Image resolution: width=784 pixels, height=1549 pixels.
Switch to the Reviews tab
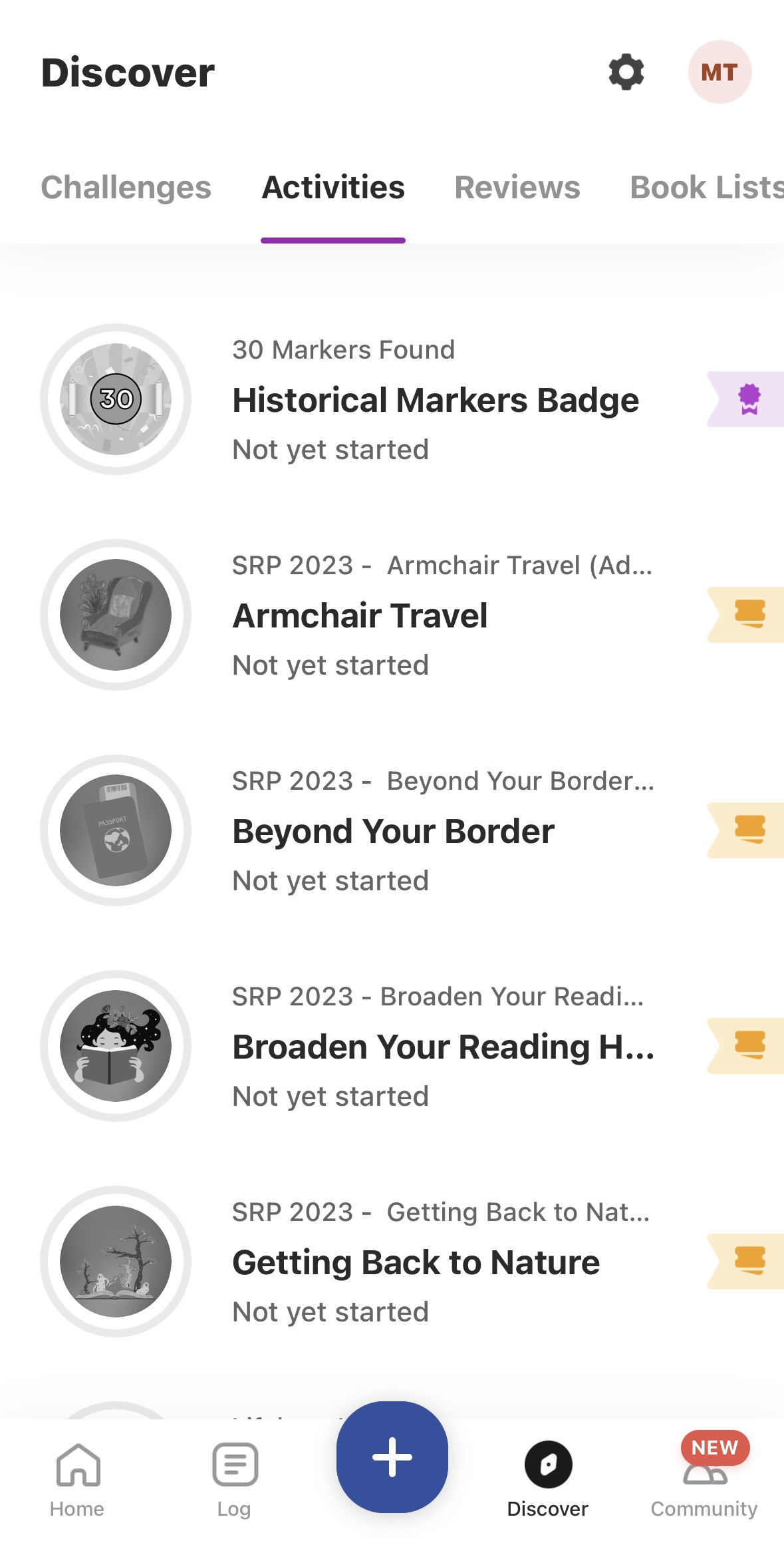tap(517, 188)
